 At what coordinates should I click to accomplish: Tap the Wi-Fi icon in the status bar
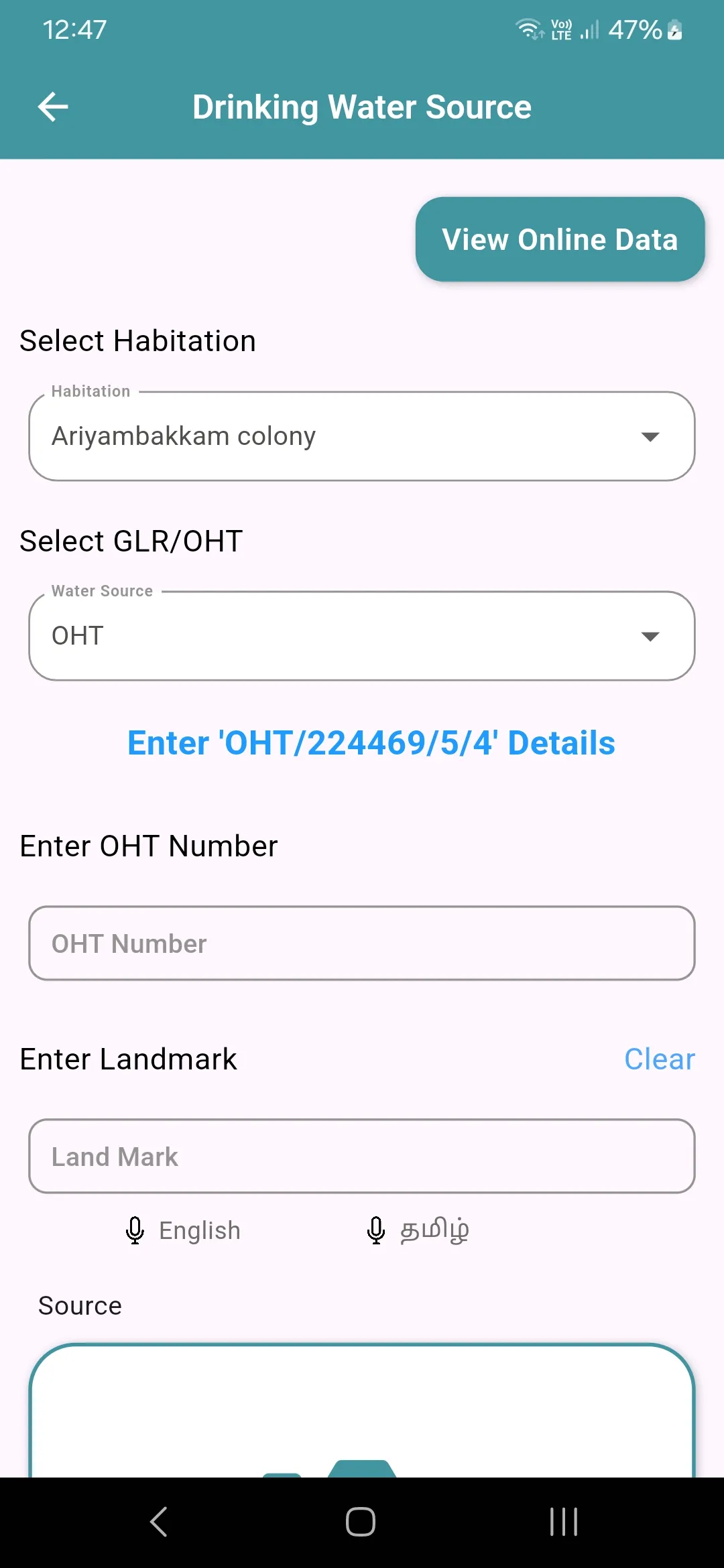pos(528,28)
